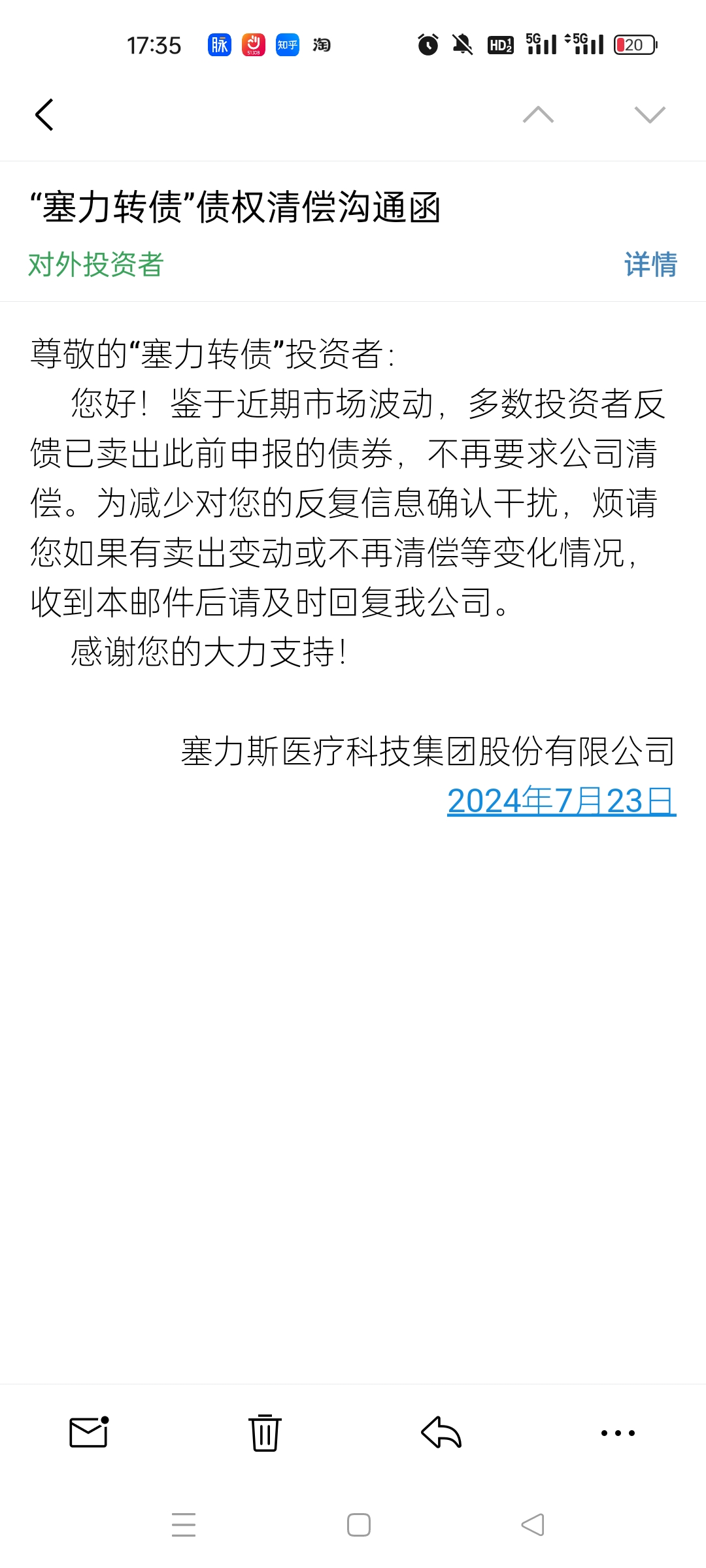Open sender 对外投资者
706x1568 pixels.
click(x=95, y=265)
